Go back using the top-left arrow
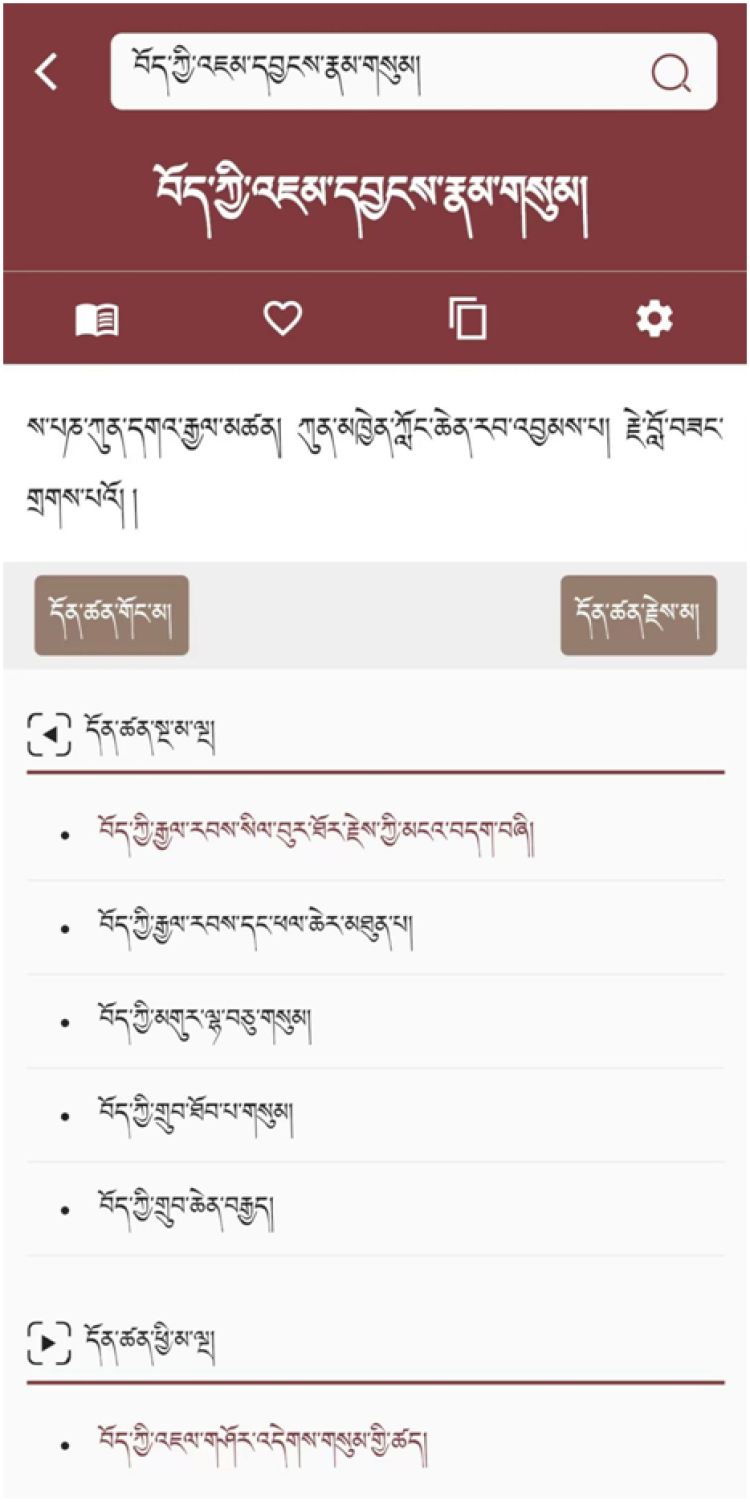 tap(46, 72)
